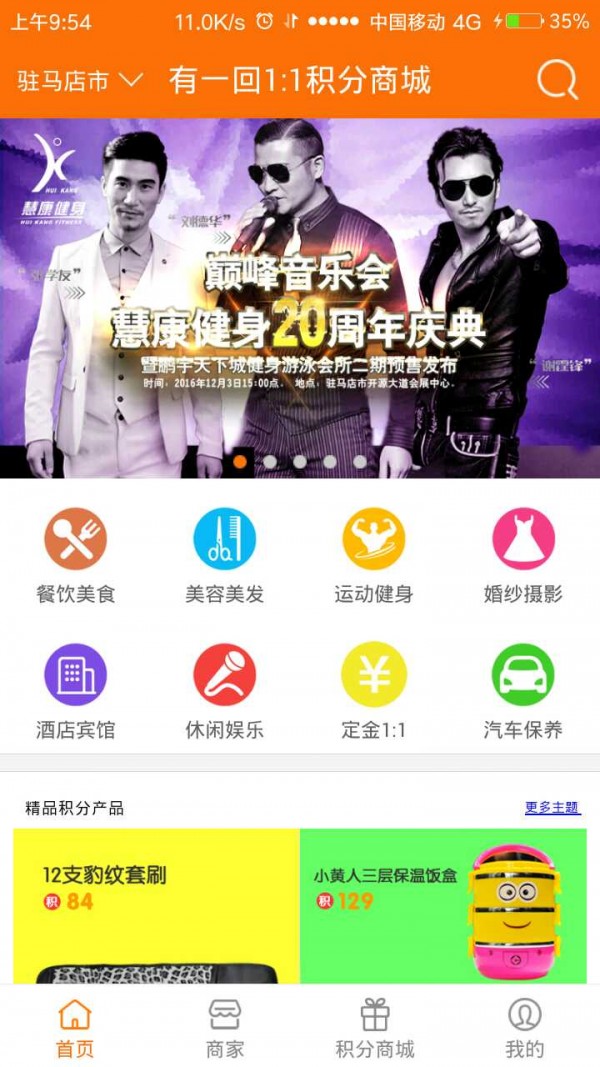
Task: Open the 婚纱摄影 category
Action: pos(523,555)
